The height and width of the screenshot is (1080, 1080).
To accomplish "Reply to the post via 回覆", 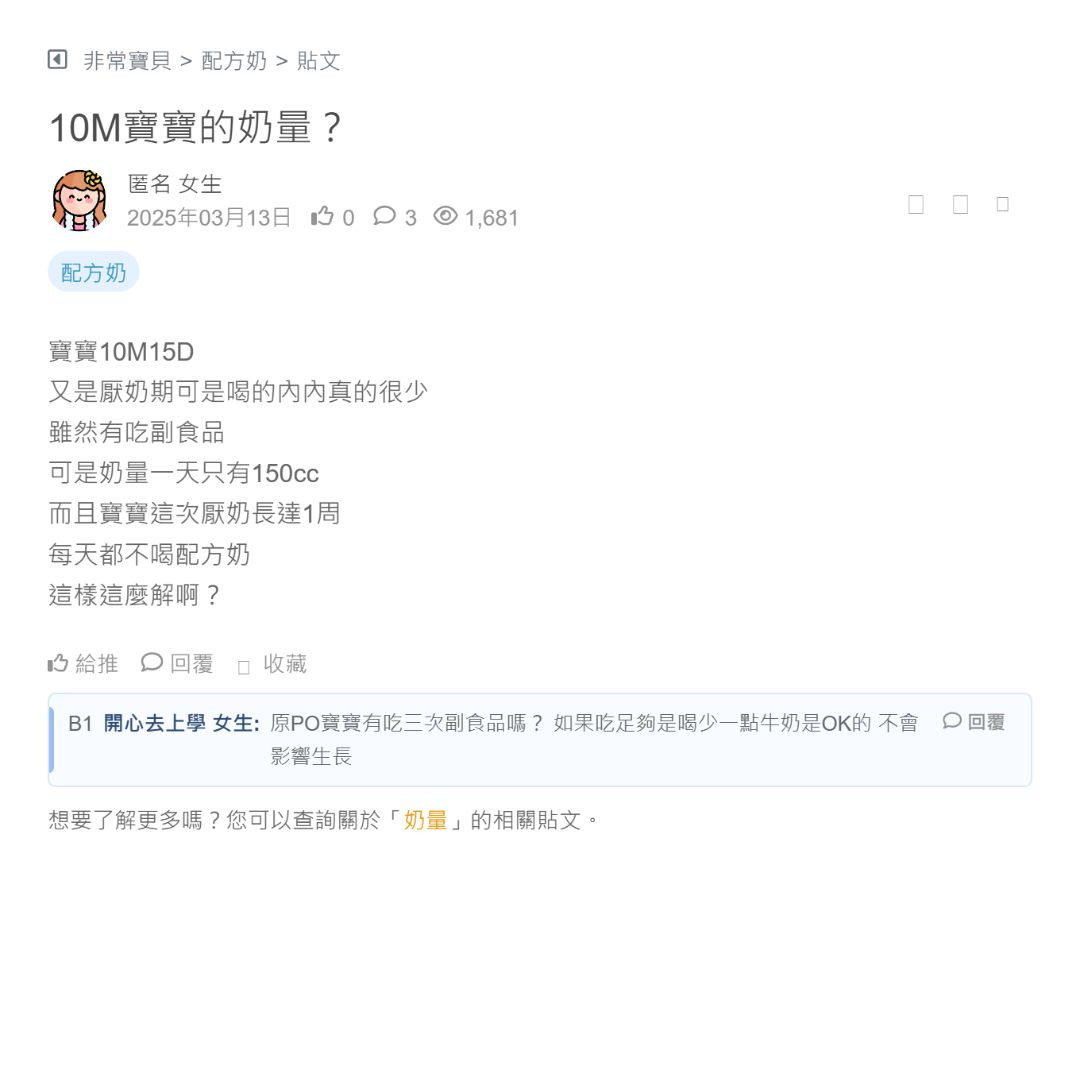I will pos(177,663).
